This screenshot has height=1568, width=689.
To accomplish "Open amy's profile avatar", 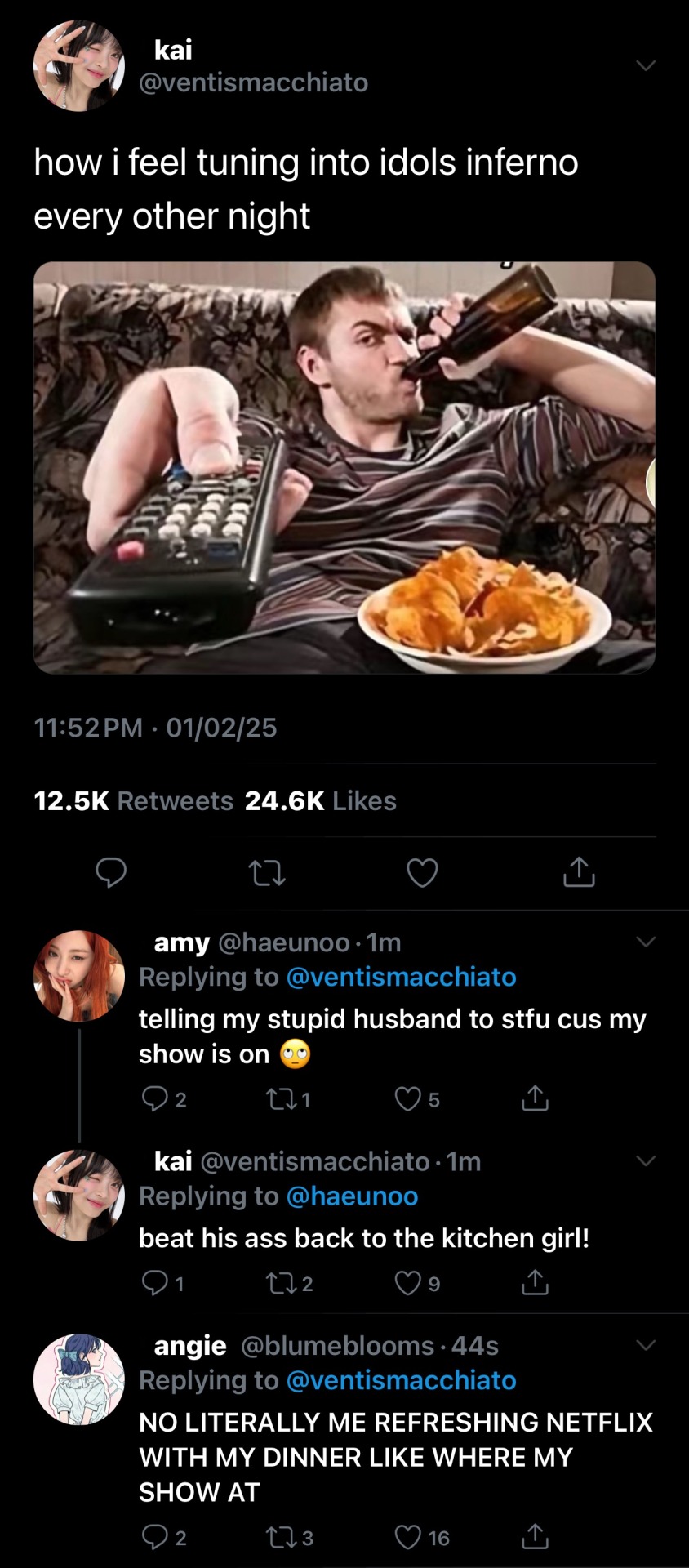I will click(78, 976).
